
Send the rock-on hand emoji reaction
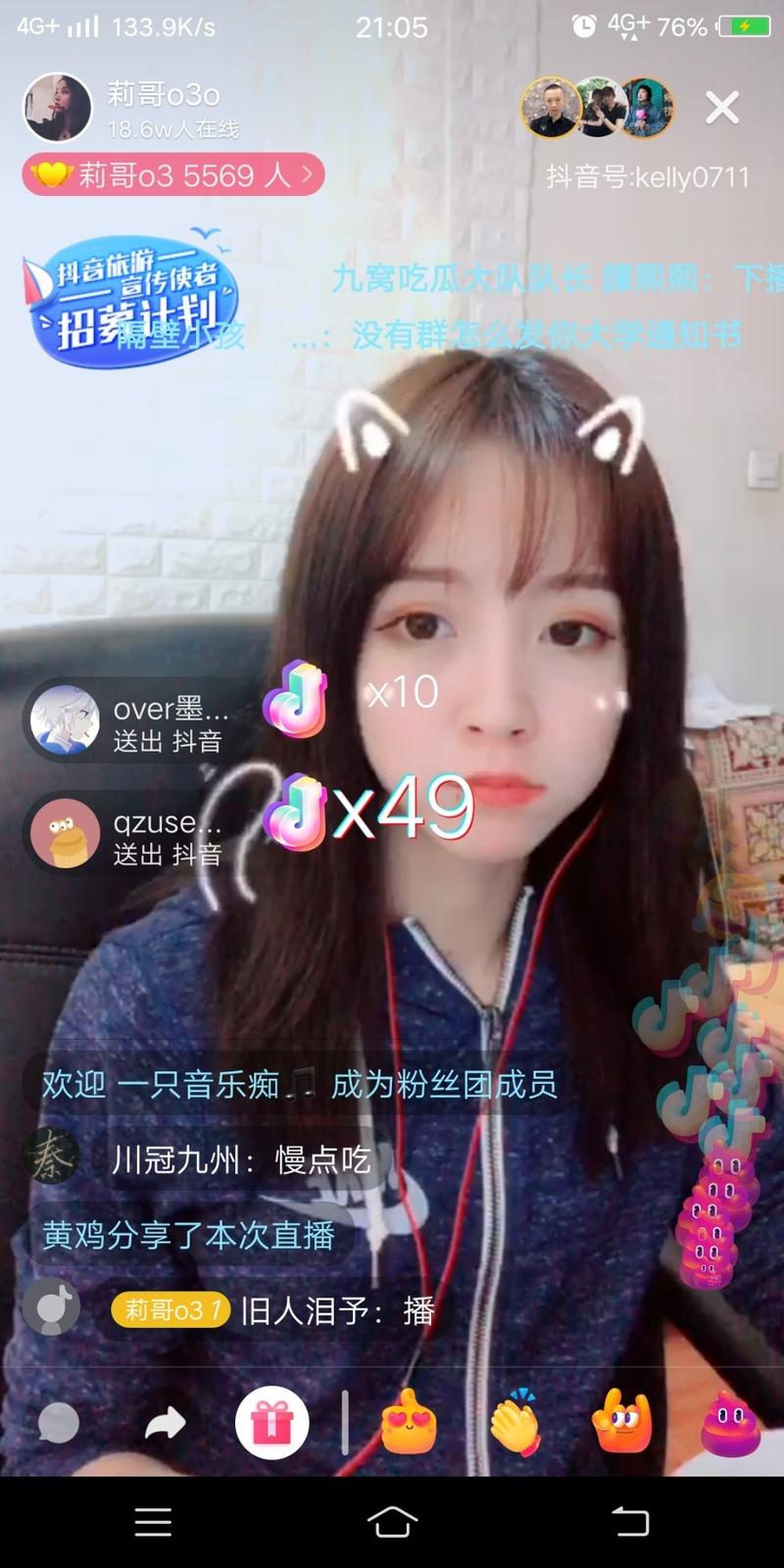pos(623,1423)
